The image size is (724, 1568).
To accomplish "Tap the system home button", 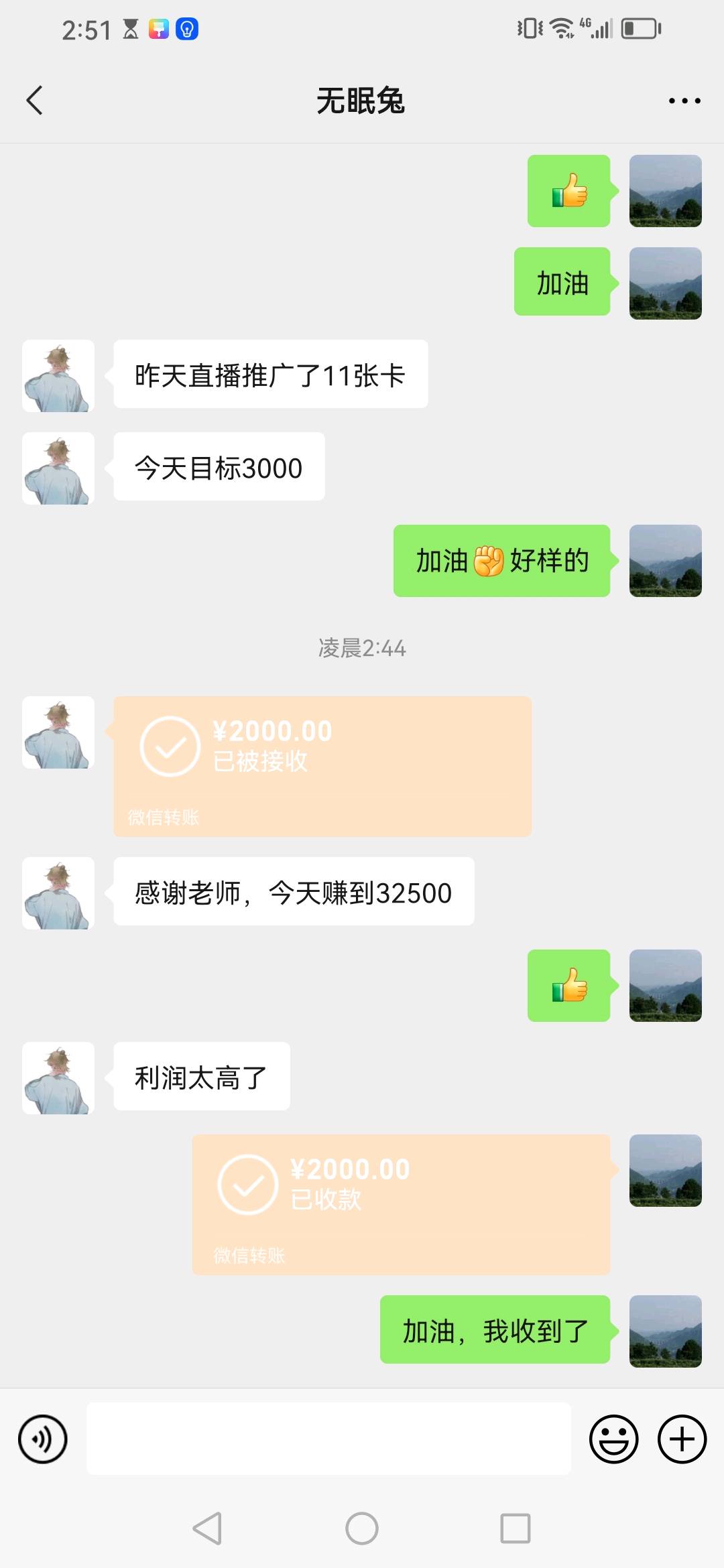I will (x=362, y=1528).
